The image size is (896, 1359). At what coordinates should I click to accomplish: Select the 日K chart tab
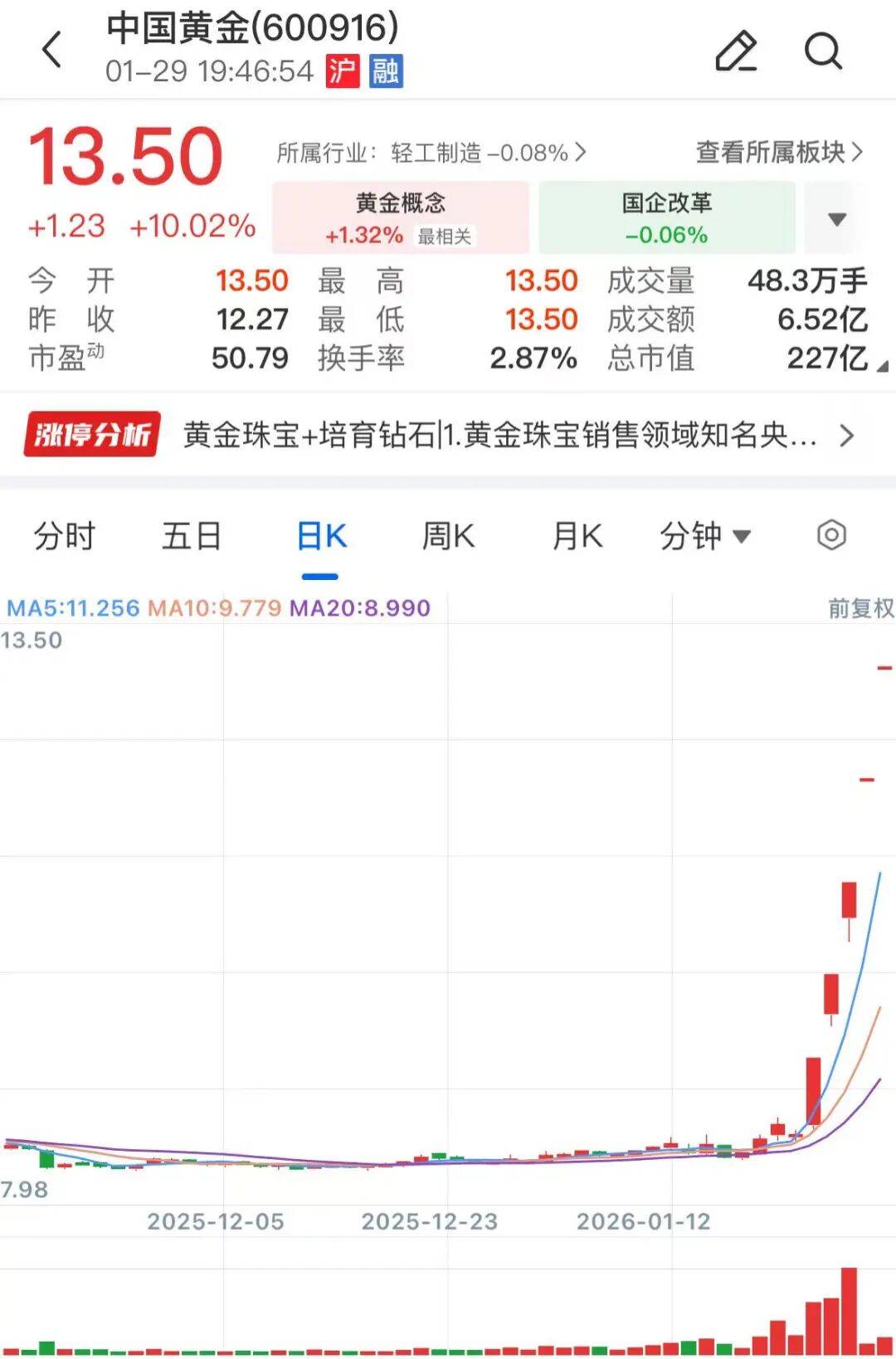pos(321,536)
